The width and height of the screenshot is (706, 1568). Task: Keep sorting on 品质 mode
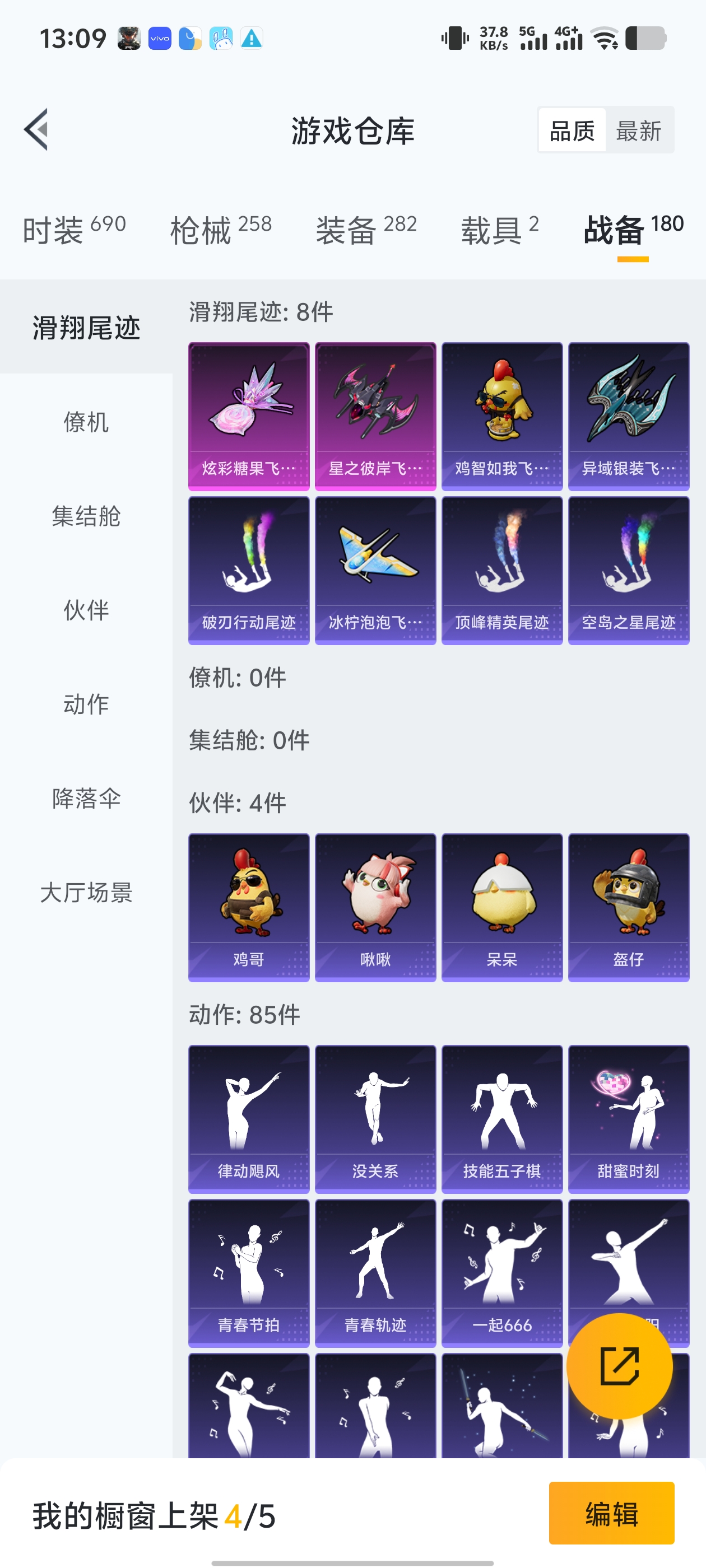point(572,132)
